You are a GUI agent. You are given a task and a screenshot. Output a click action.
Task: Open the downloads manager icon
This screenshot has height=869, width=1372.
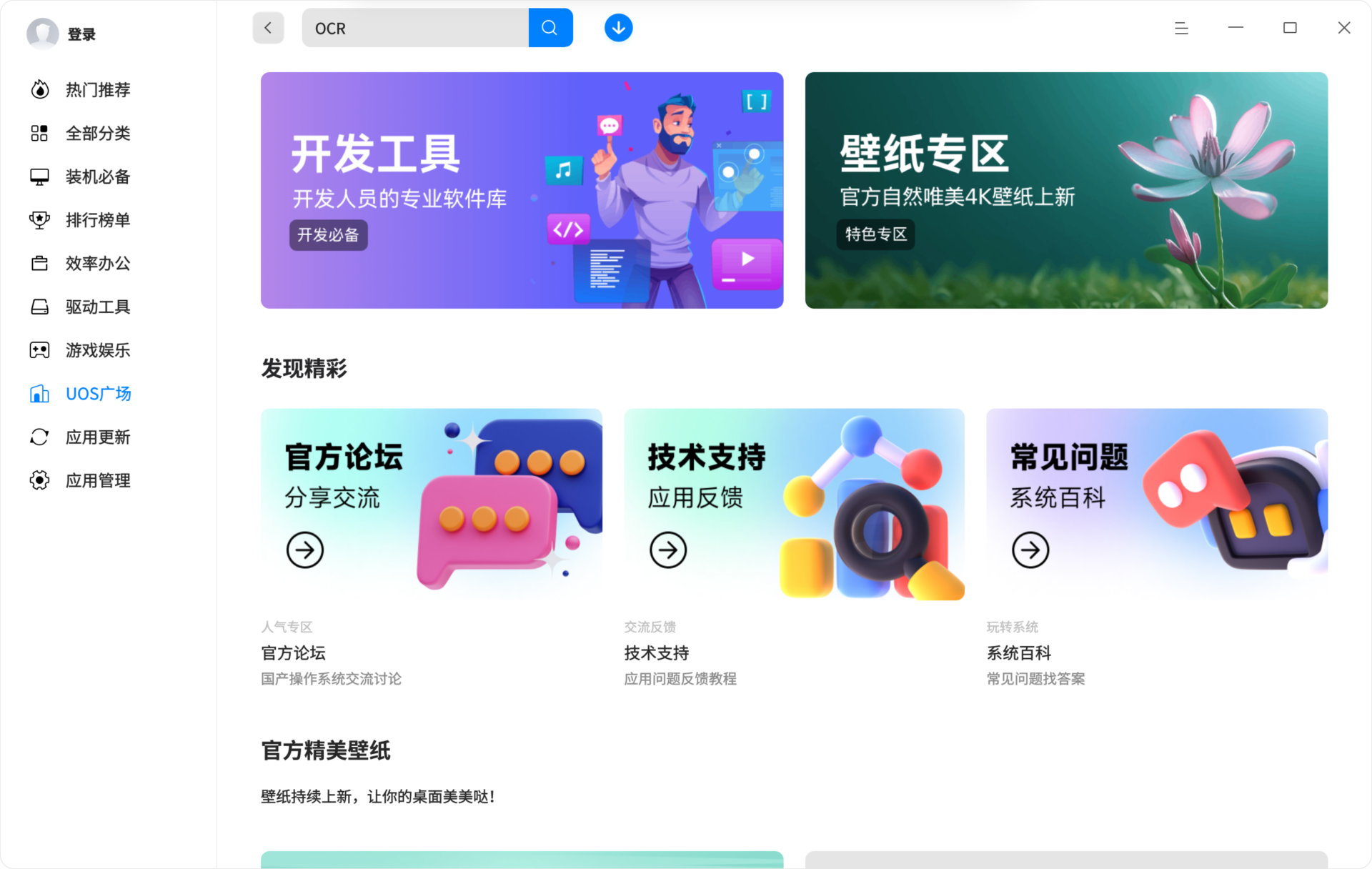618,28
